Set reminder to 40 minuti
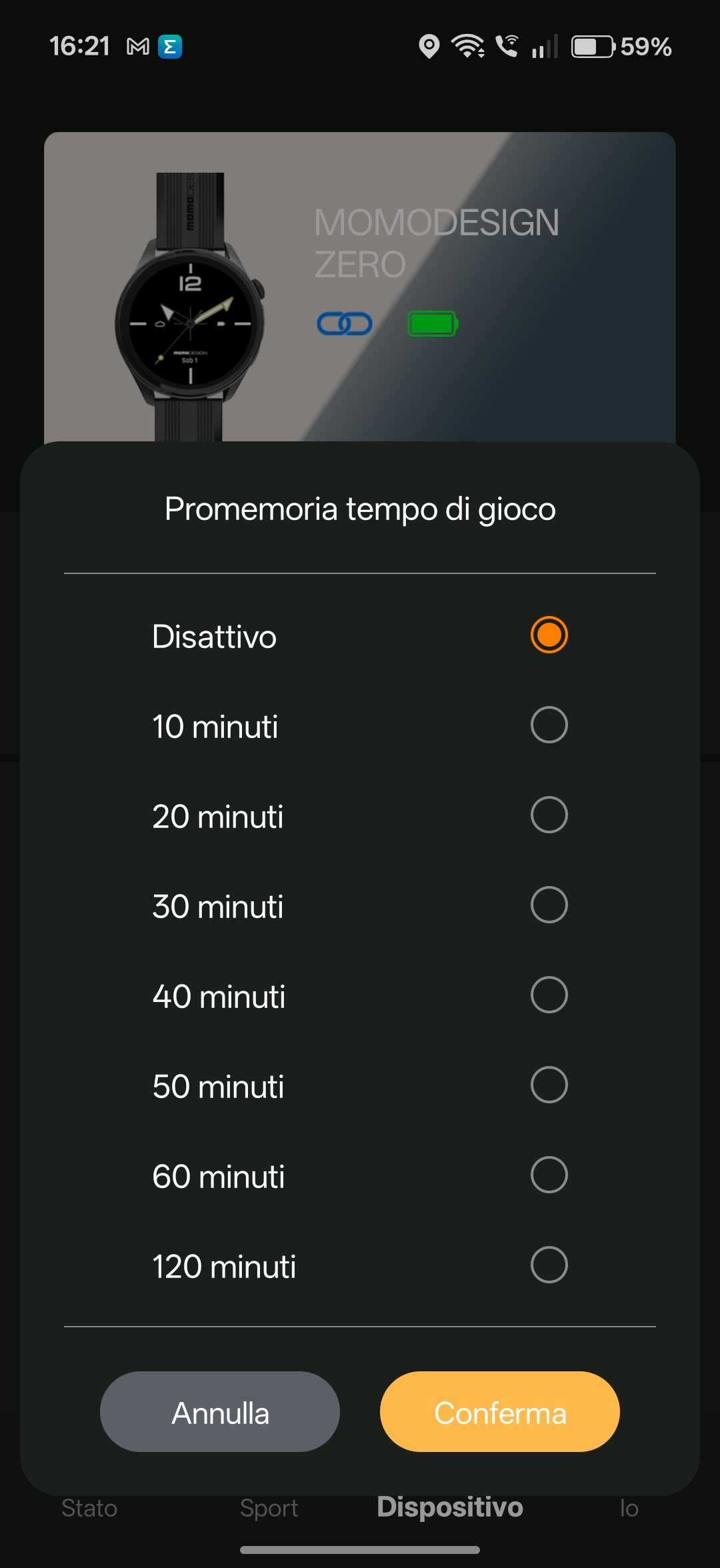Image resolution: width=720 pixels, height=1568 pixels. point(549,995)
